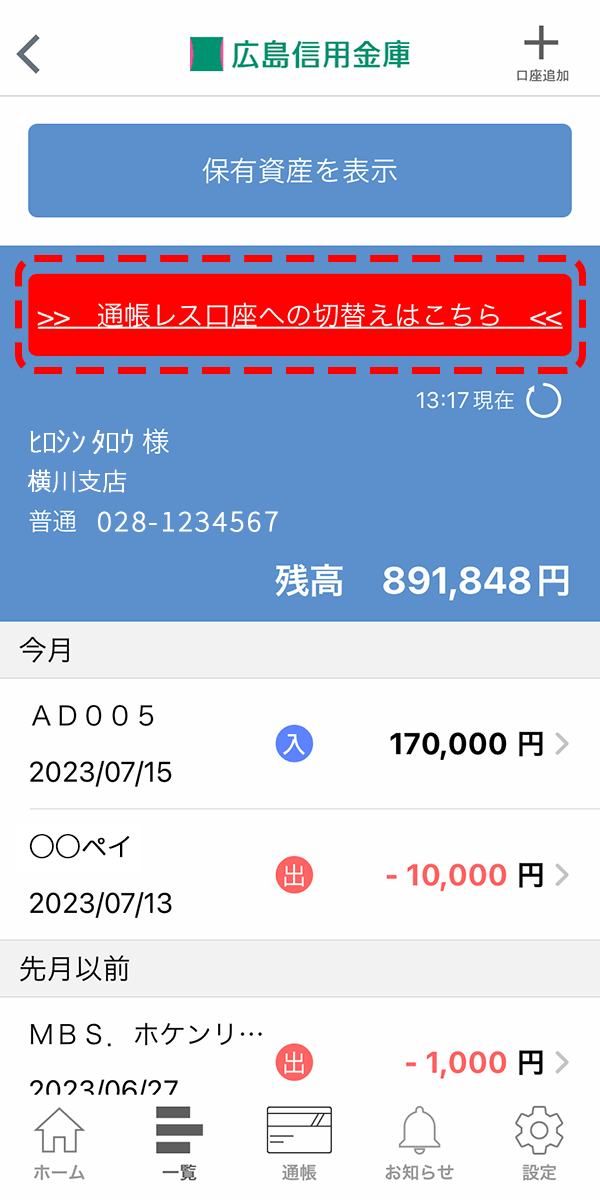Open the 設定 tab
The height and width of the screenshot is (1200, 600).
click(539, 1144)
